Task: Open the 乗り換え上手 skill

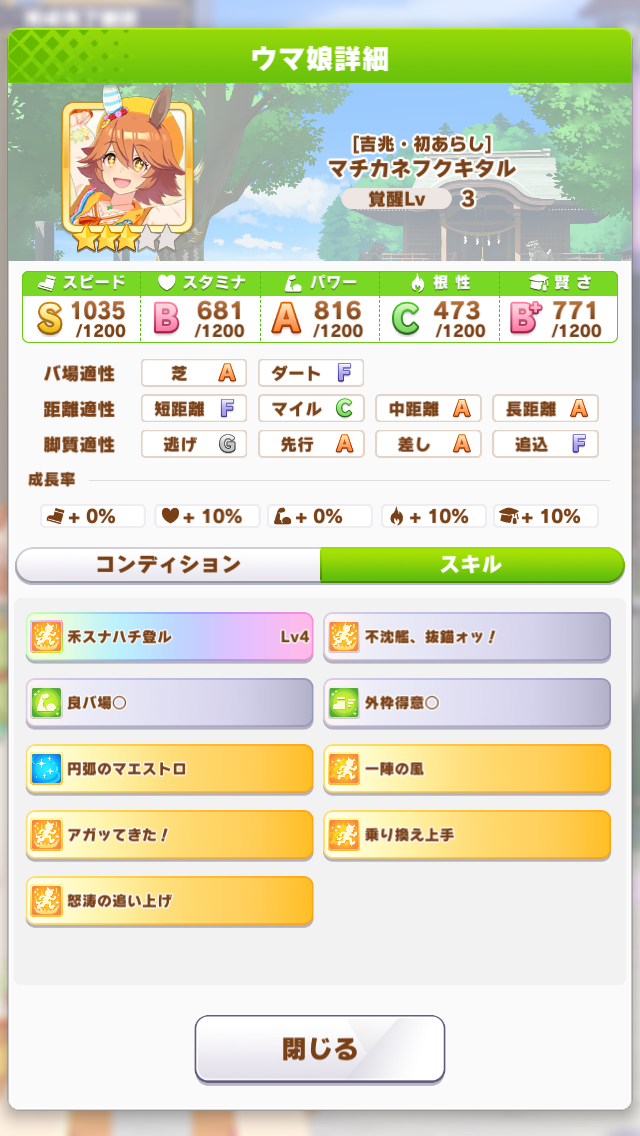Action: click(x=467, y=834)
